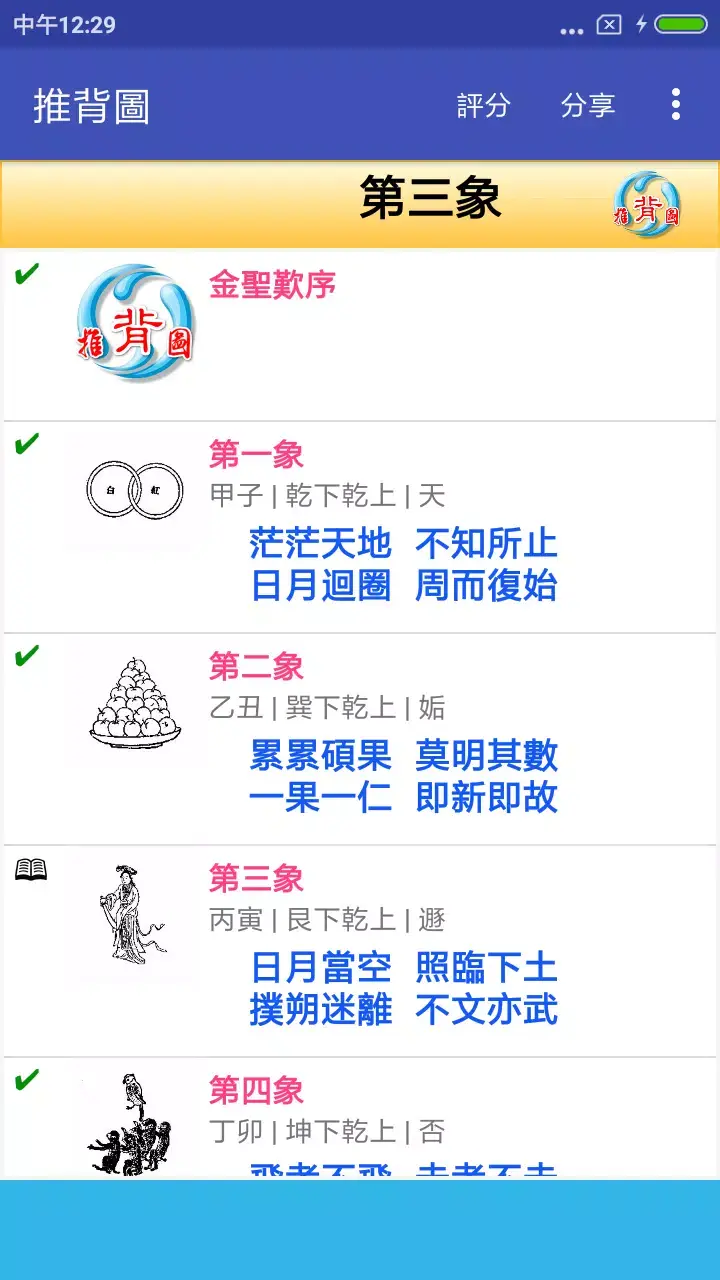This screenshot has height=1280, width=720.
Task: Open the overflow menu in the top bar
Action: 678,105
